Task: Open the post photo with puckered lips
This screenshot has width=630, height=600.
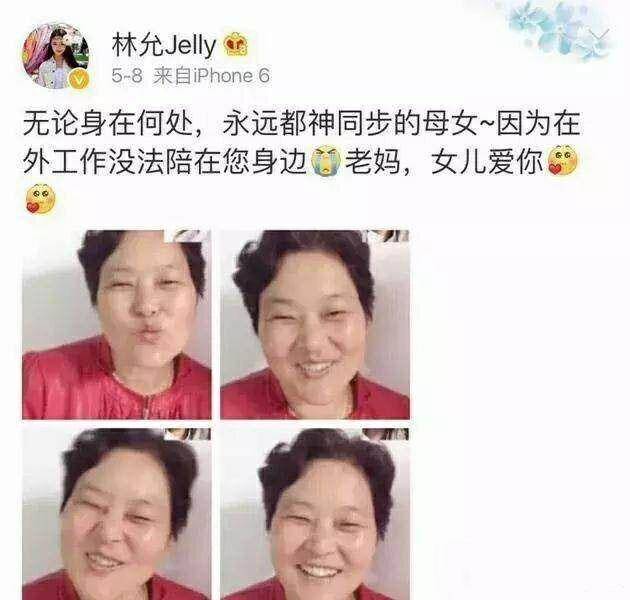Action: pyautogui.click(x=116, y=324)
